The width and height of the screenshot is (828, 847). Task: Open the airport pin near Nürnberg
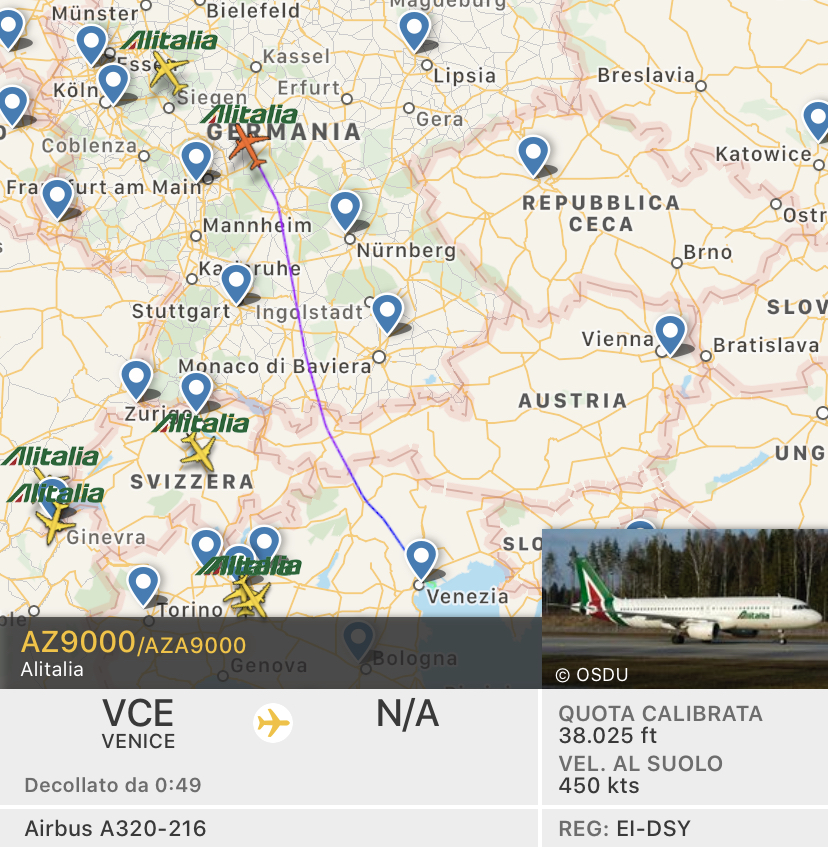click(x=345, y=211)
